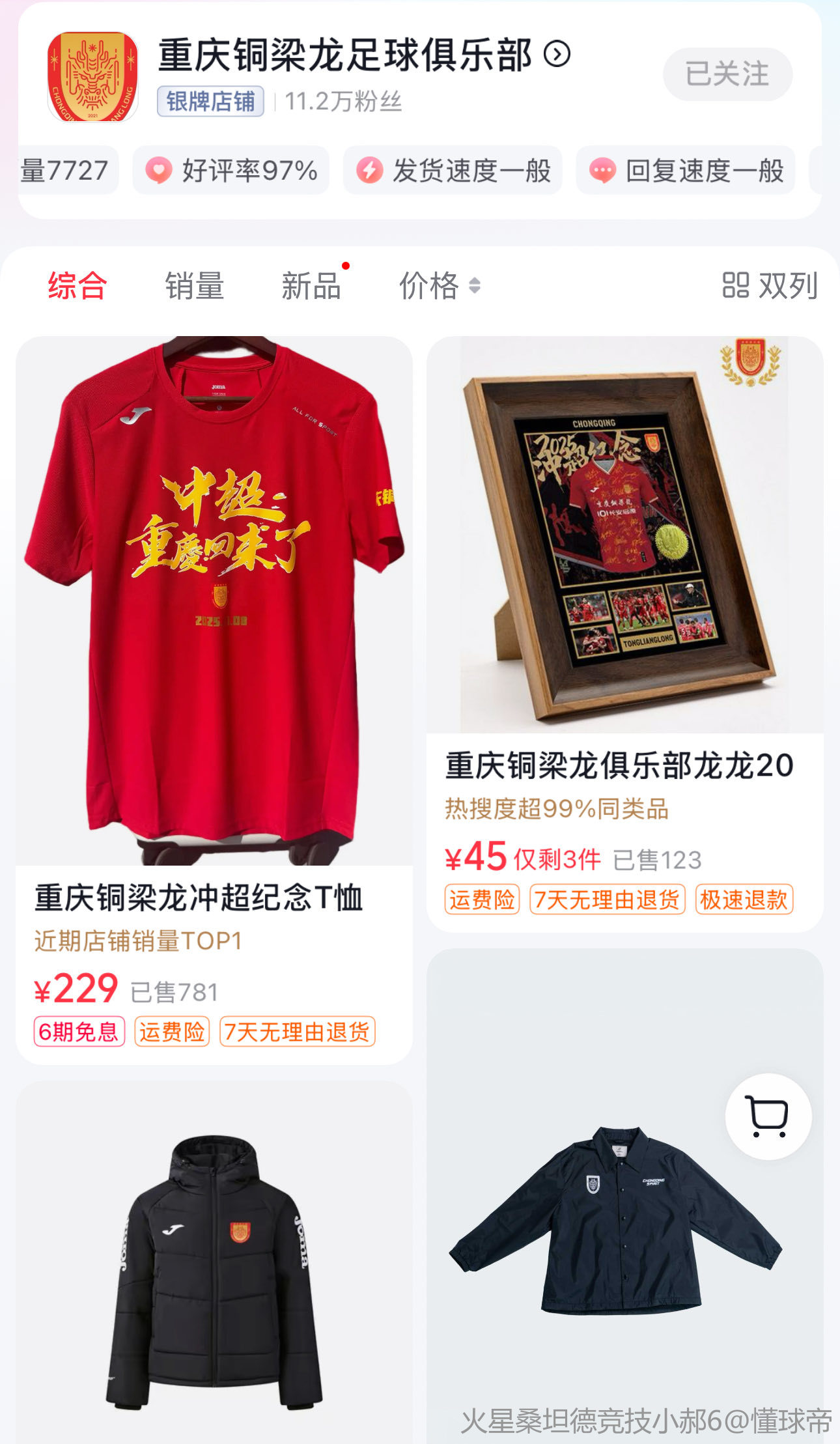
Task: Open the store's circular club logo avatar
Action: (92, 76)
